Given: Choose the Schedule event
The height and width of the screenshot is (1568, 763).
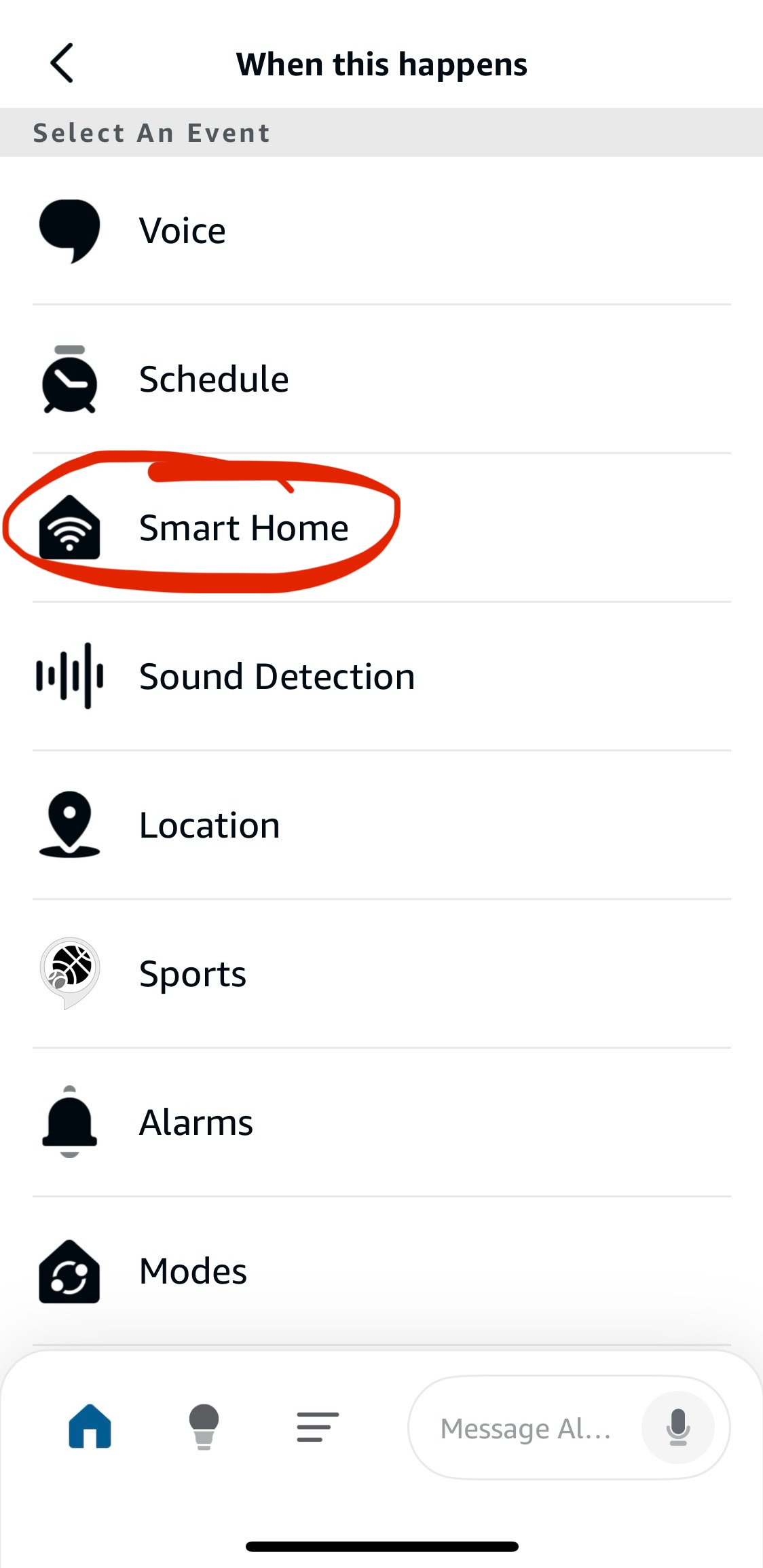Looking at the screenshot, I should (x=213, y=379).
